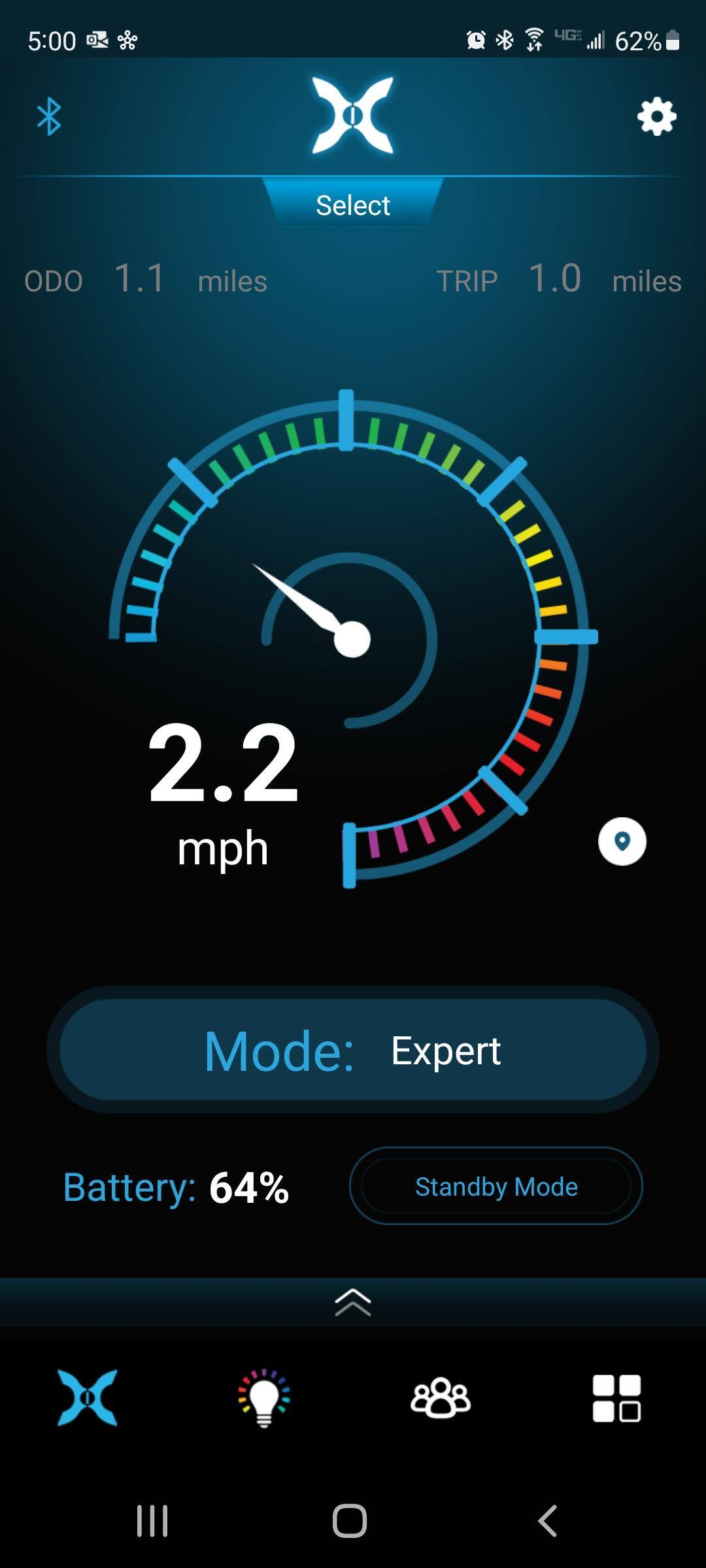
Task: Open the community group tab
Action: coord(441,1398)
